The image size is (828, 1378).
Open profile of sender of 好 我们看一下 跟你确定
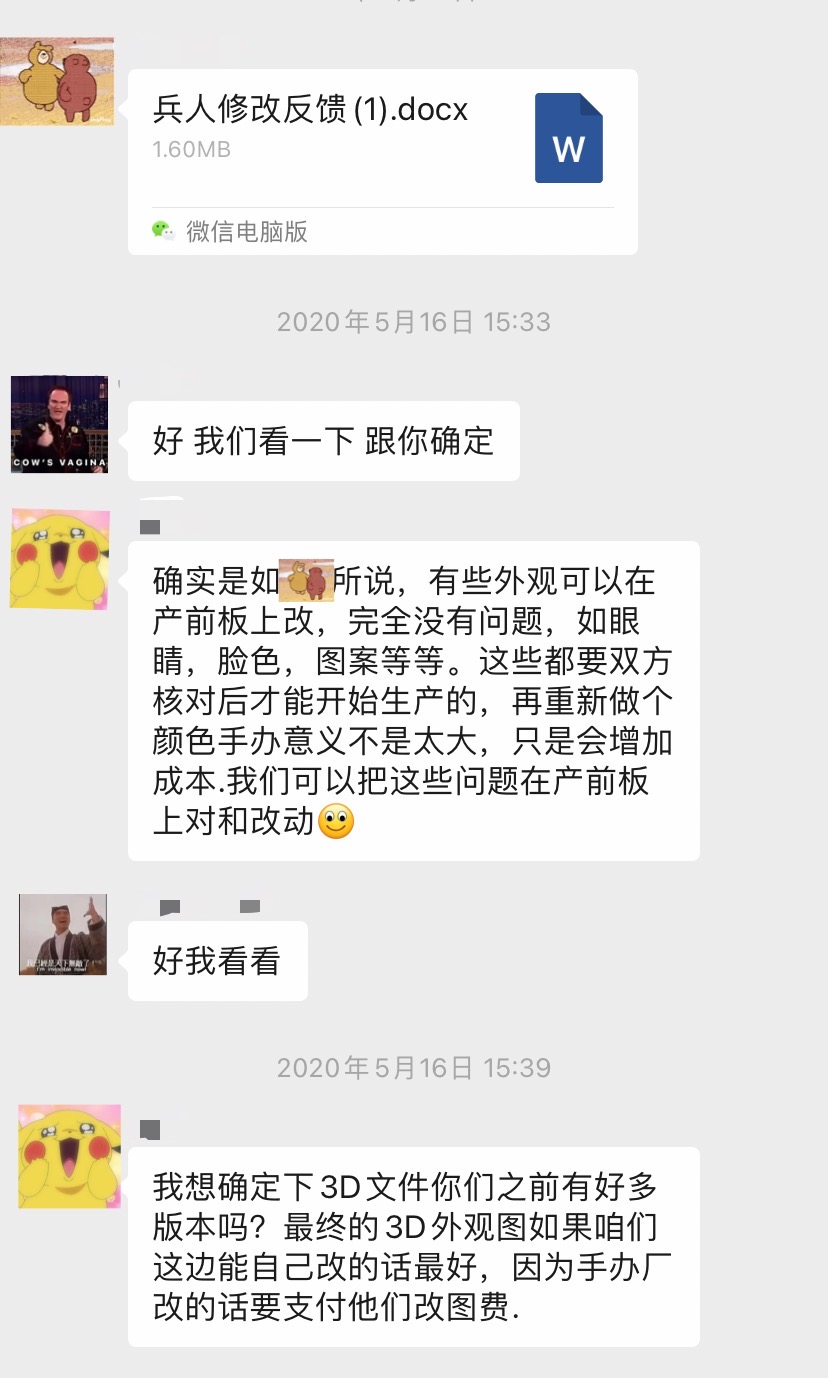tap(59, 424)
